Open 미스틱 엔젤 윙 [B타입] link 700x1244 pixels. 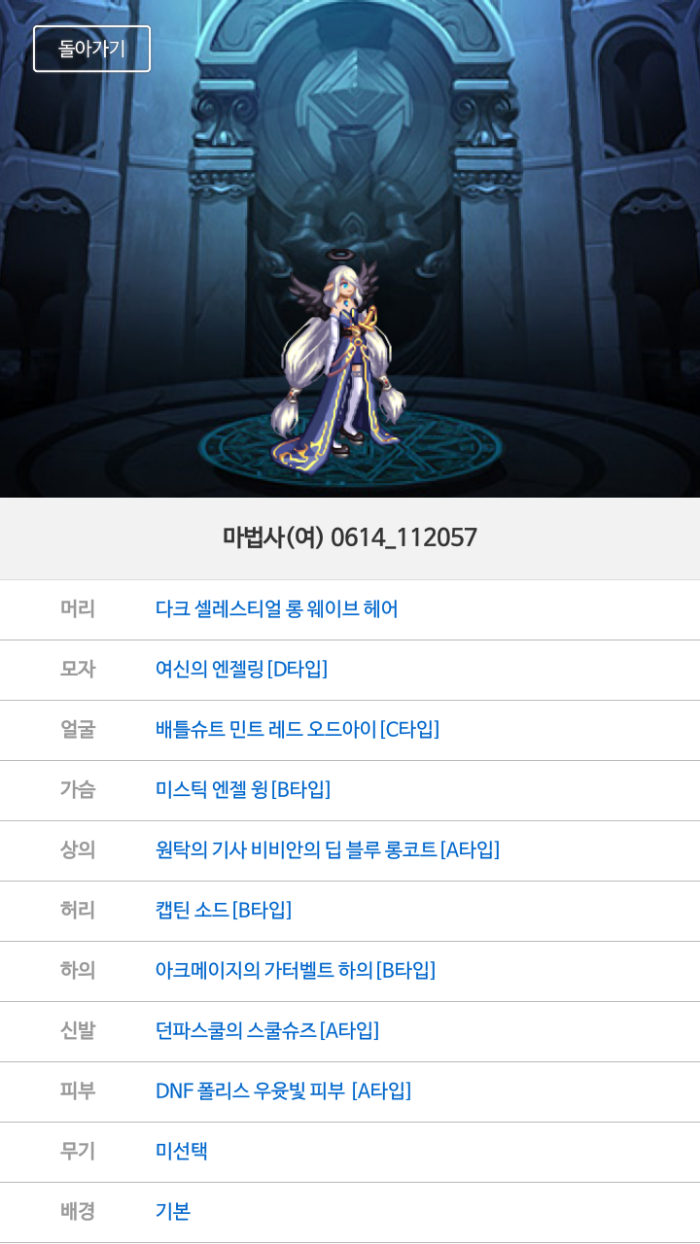(242, 789)
